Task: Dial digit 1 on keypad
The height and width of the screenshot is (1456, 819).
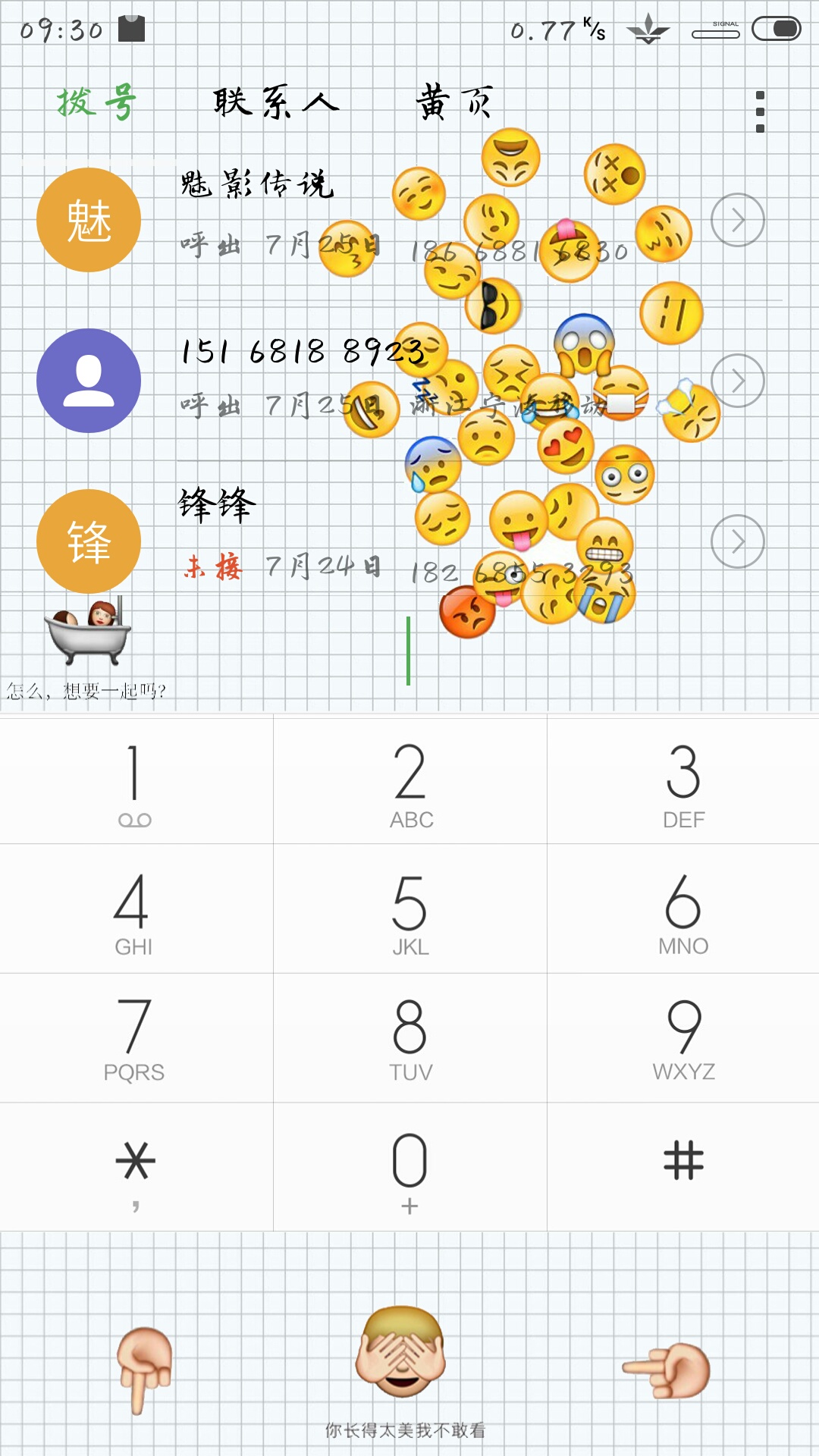Action: [x=136, y=781]
